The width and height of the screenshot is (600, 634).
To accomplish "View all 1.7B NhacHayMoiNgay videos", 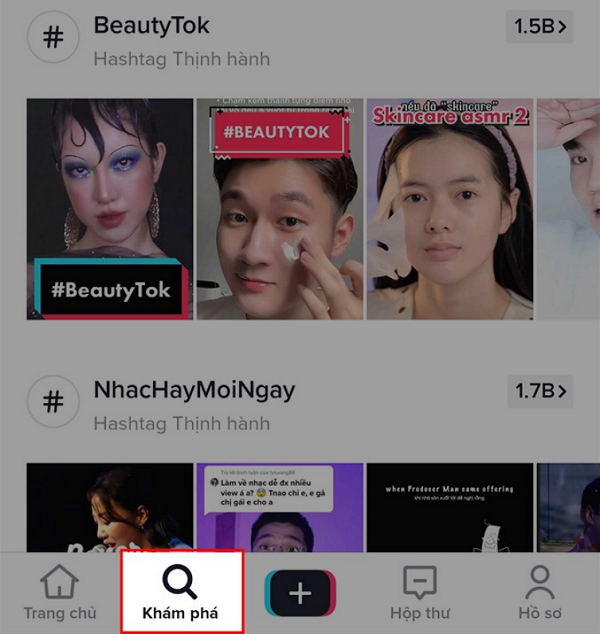I will 539,390.
